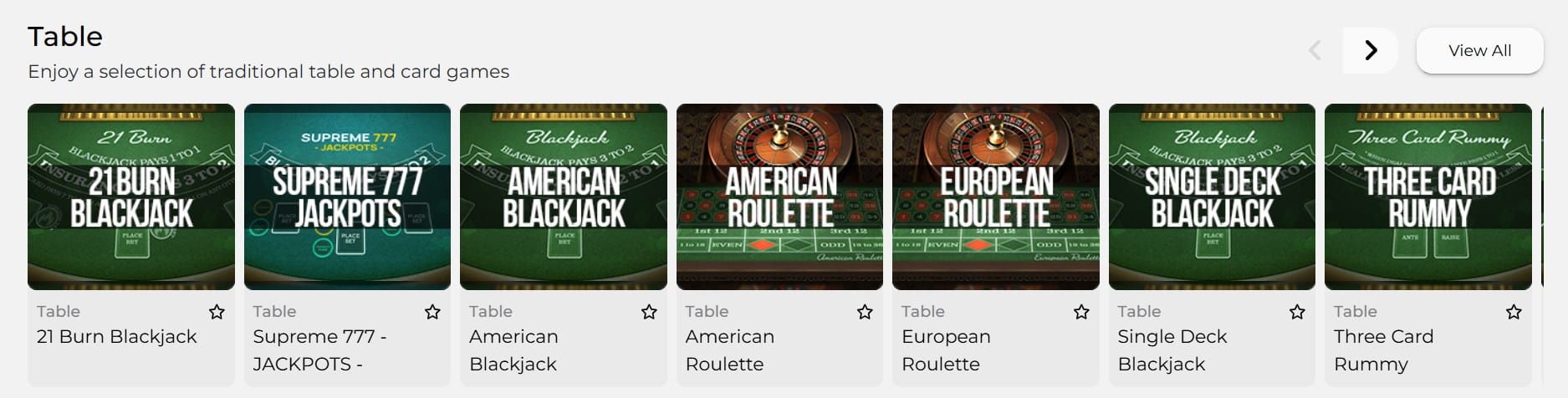The image size is (1568, 398).
Task: Show next table games with right arrow
Action: (x=1370, y=50)
